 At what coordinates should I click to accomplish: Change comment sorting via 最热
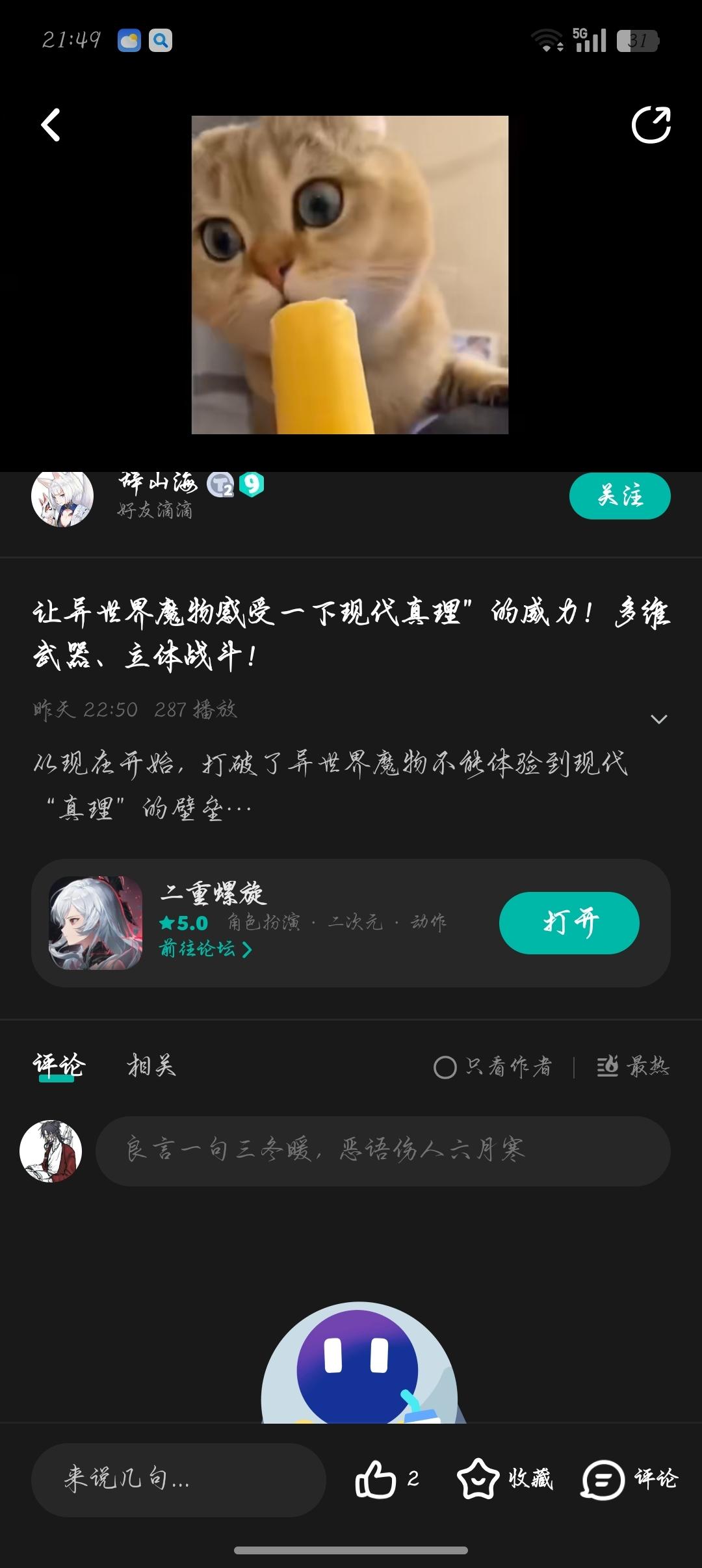(x=633, y=1067)
